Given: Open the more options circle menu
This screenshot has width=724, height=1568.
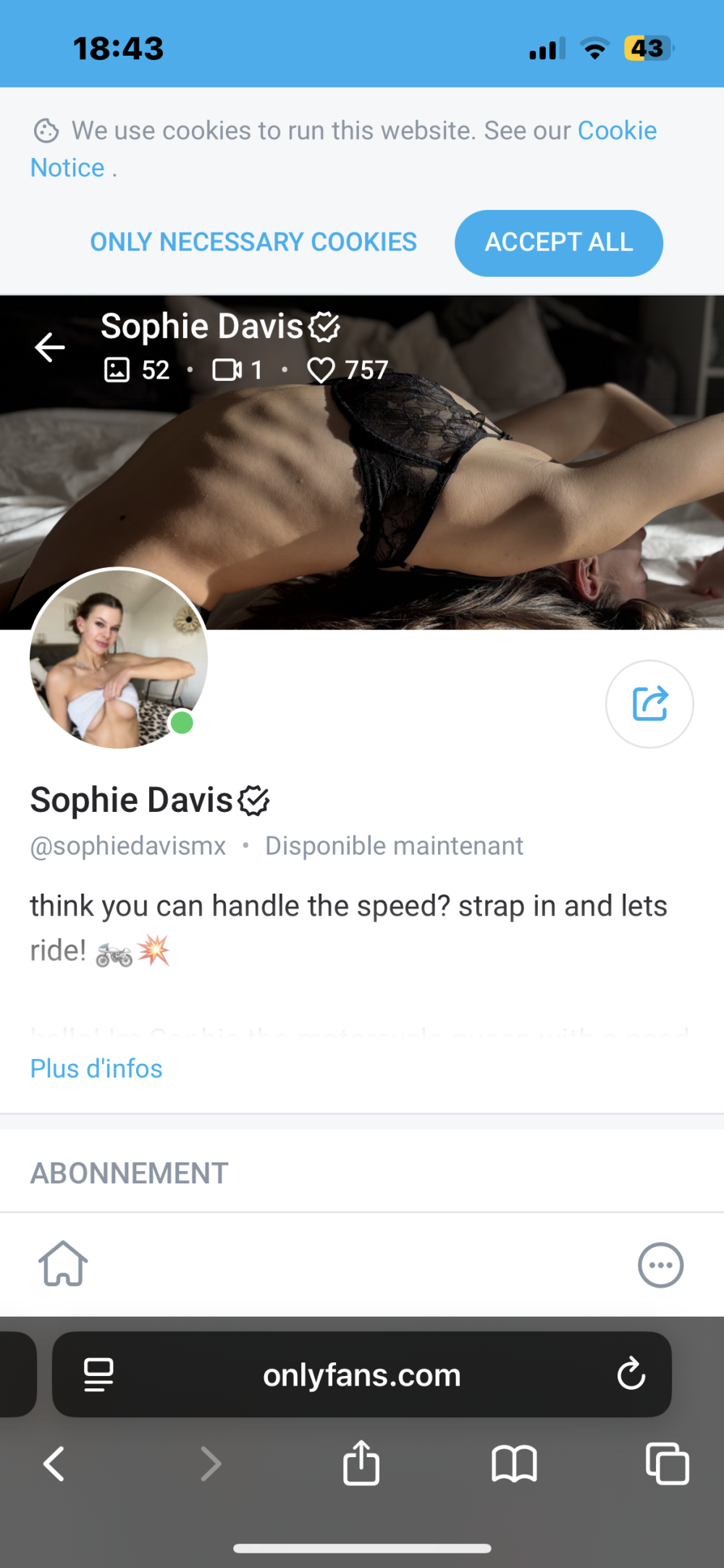Looking at the screenshot, I should pyautogui.click(x=660, y=1265).
